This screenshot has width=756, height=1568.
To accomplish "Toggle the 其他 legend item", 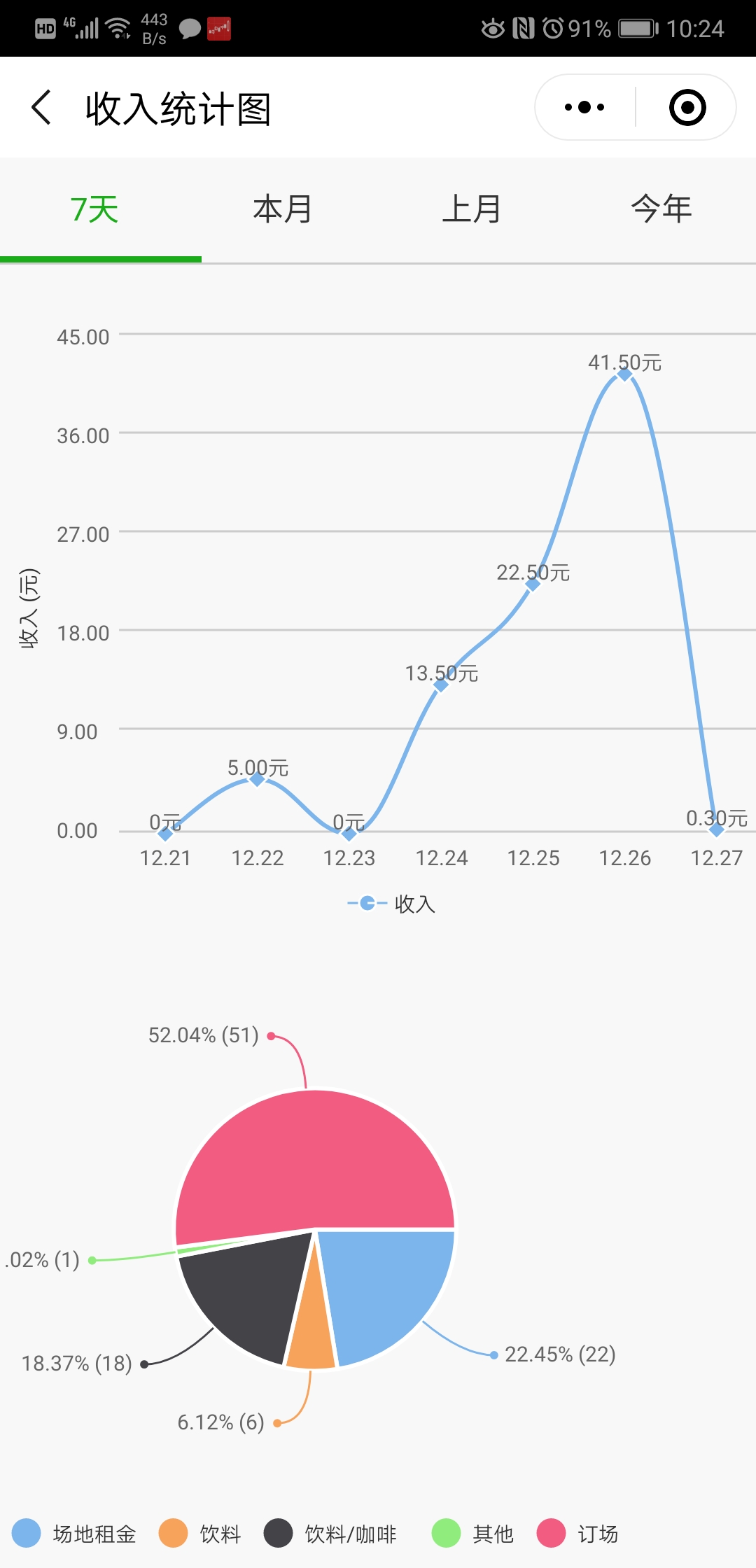I will [x=473, y=1533].
